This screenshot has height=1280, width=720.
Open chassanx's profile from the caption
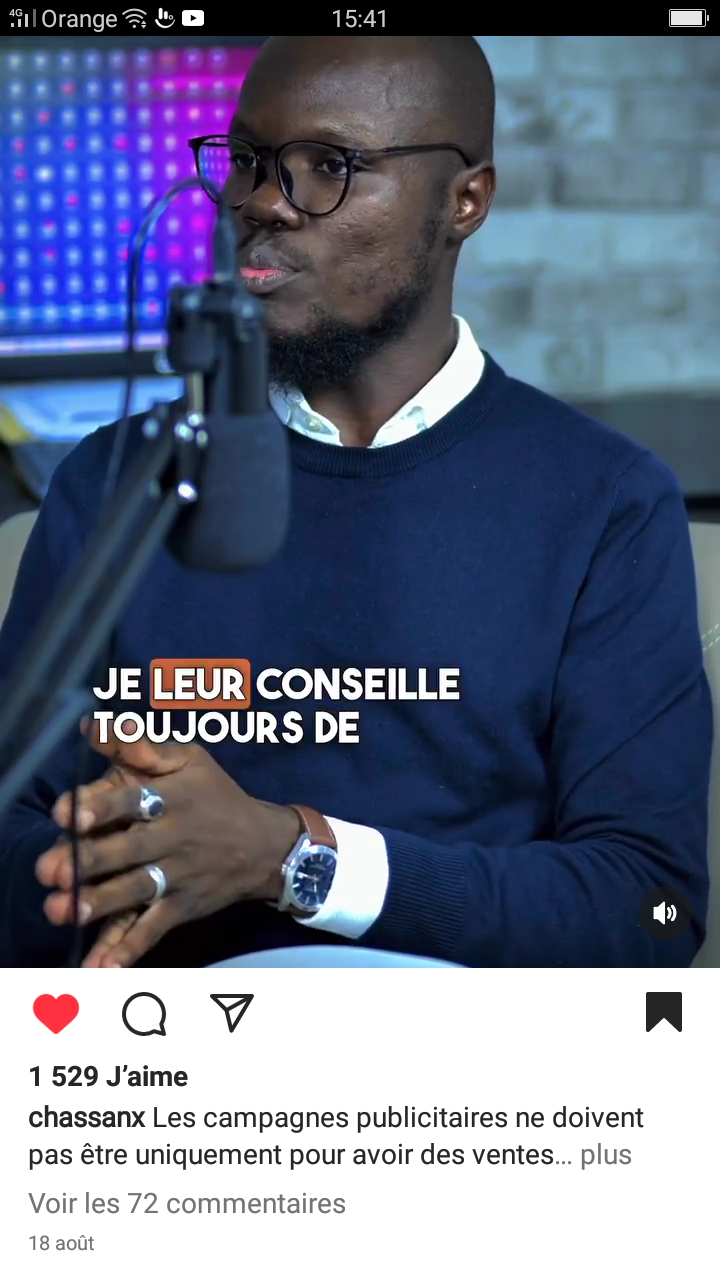tap(87, 1117)
